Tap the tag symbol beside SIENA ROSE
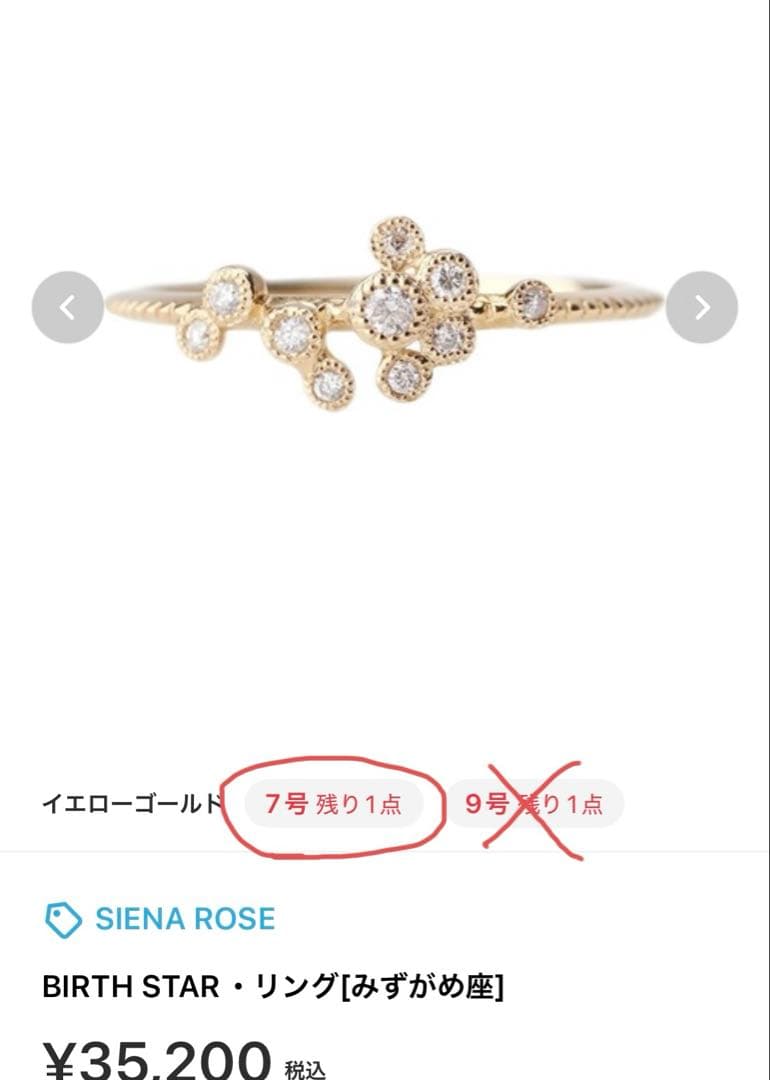 click(62, 919)
